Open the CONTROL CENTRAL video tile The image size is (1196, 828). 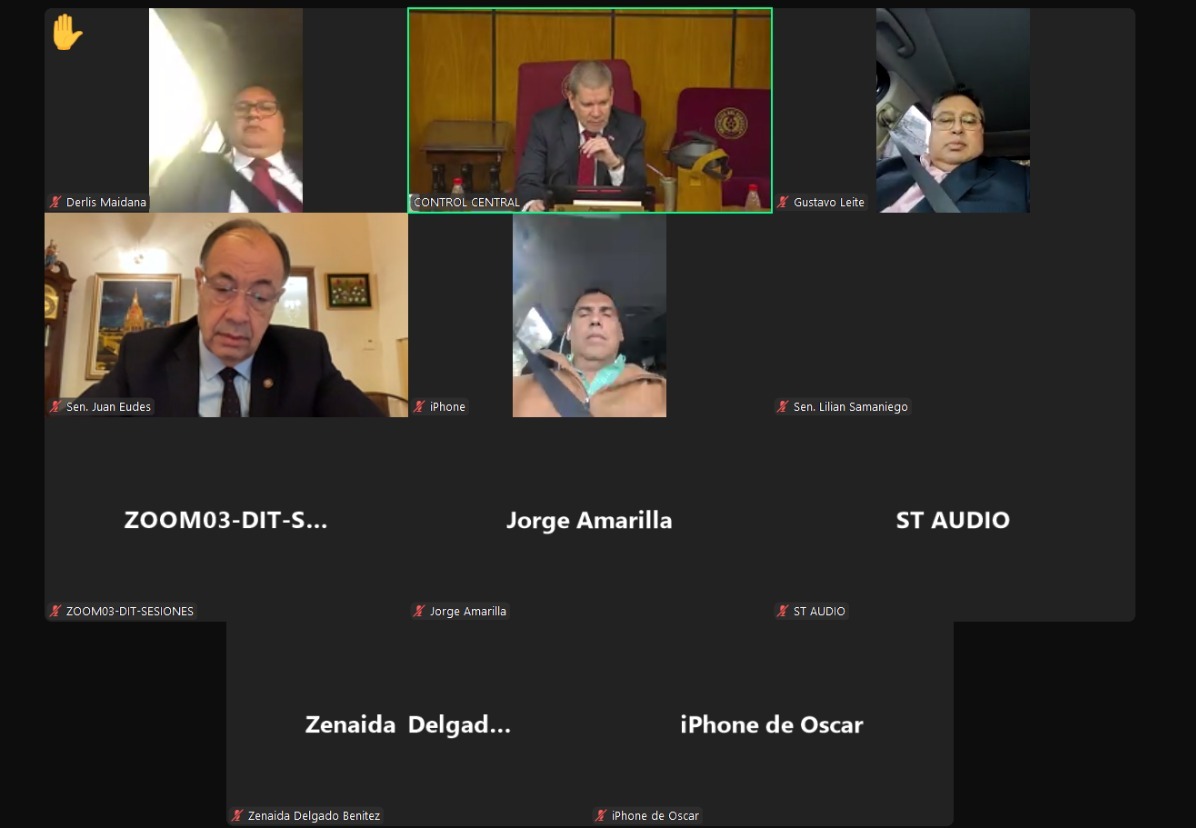coord(589,110)
